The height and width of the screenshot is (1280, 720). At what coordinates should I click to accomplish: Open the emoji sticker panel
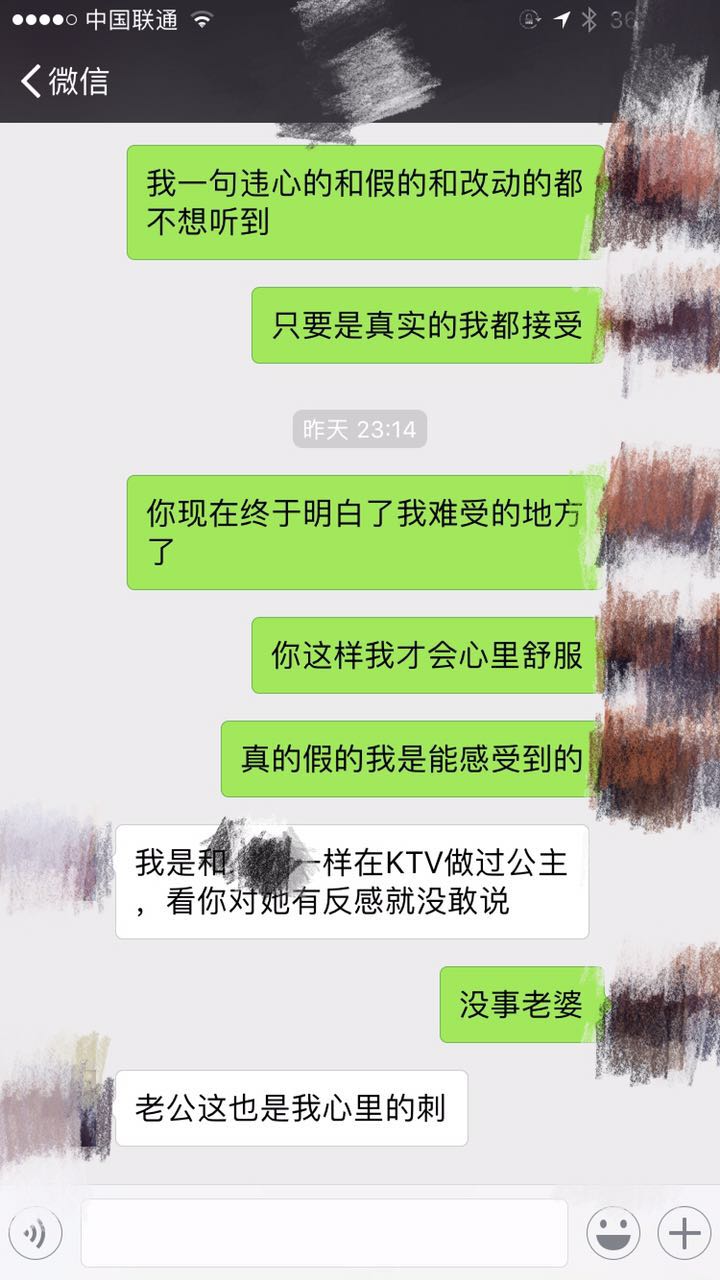613,1233
